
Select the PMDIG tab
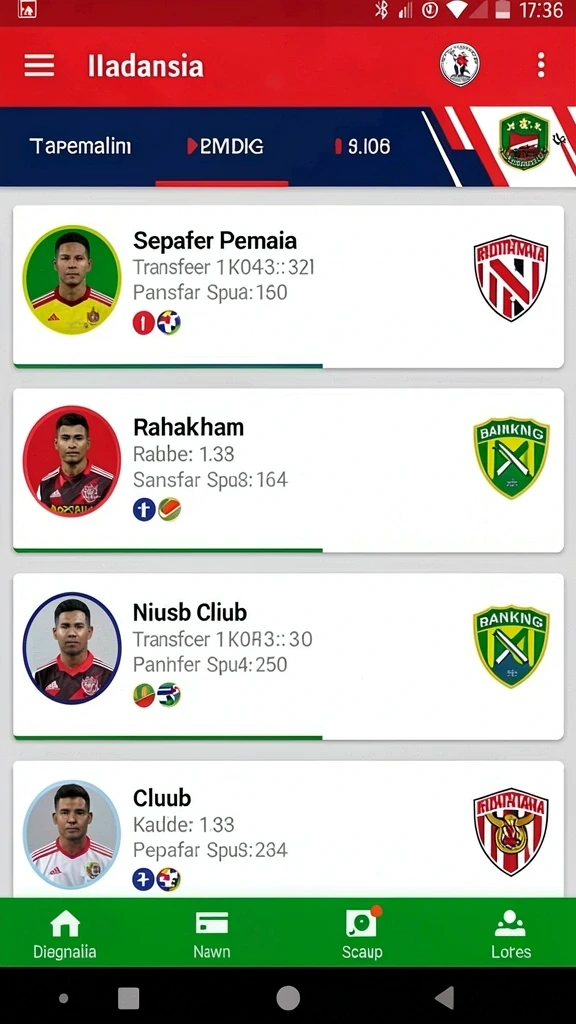[225, 146]
